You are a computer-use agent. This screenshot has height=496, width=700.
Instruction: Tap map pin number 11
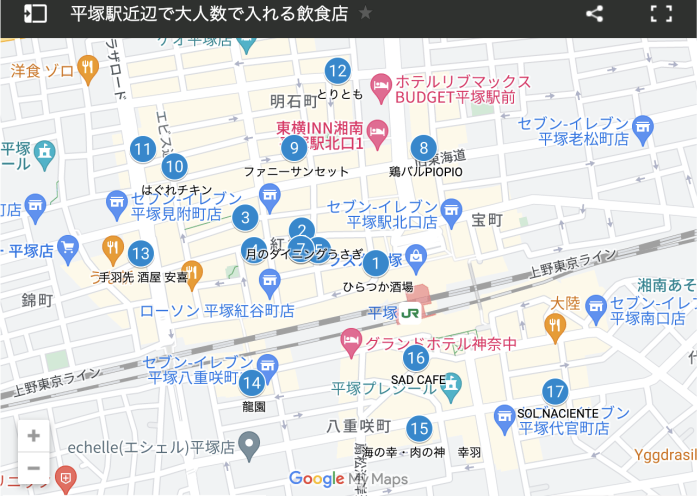coord(143,150)
